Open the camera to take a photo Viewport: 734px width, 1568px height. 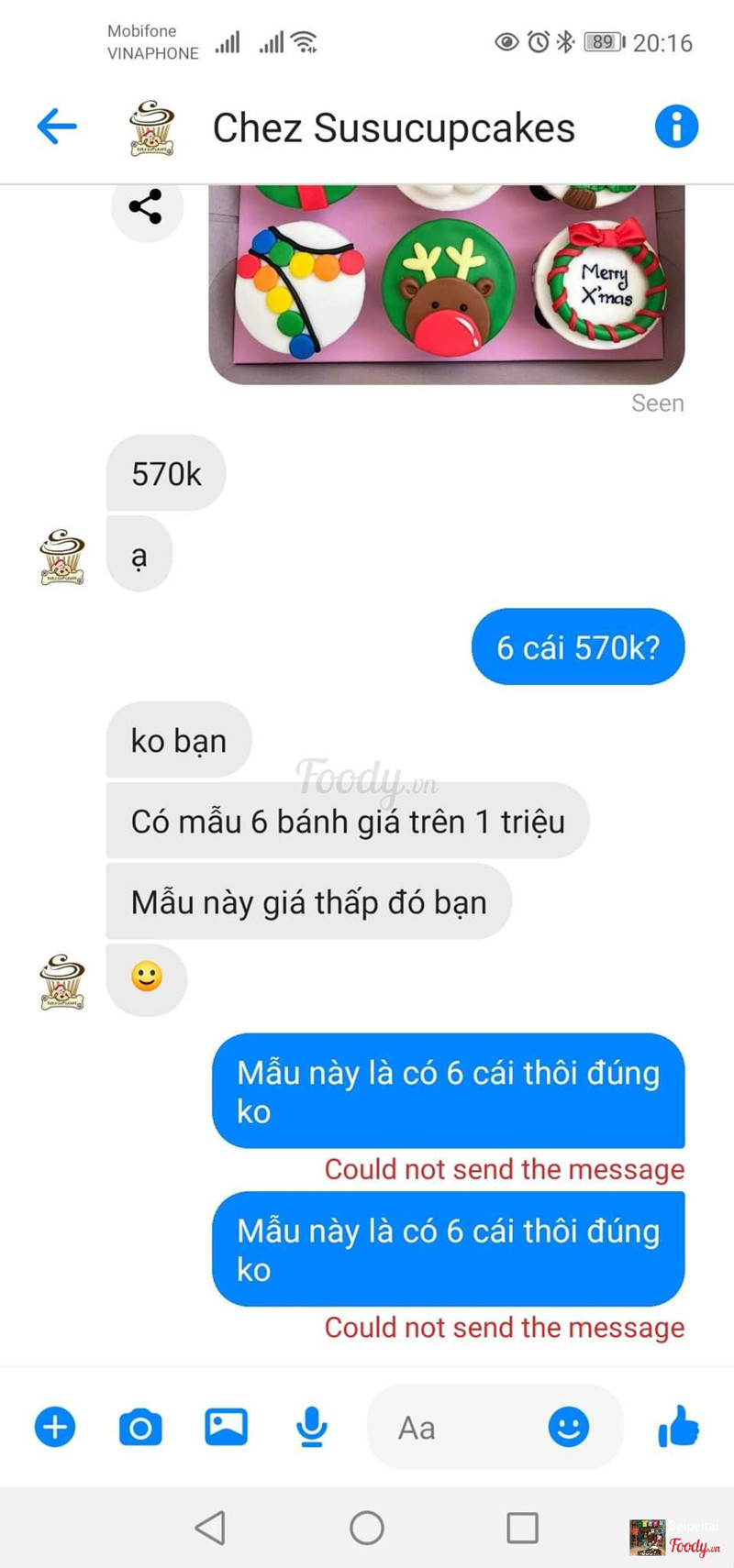[140, 1427]
